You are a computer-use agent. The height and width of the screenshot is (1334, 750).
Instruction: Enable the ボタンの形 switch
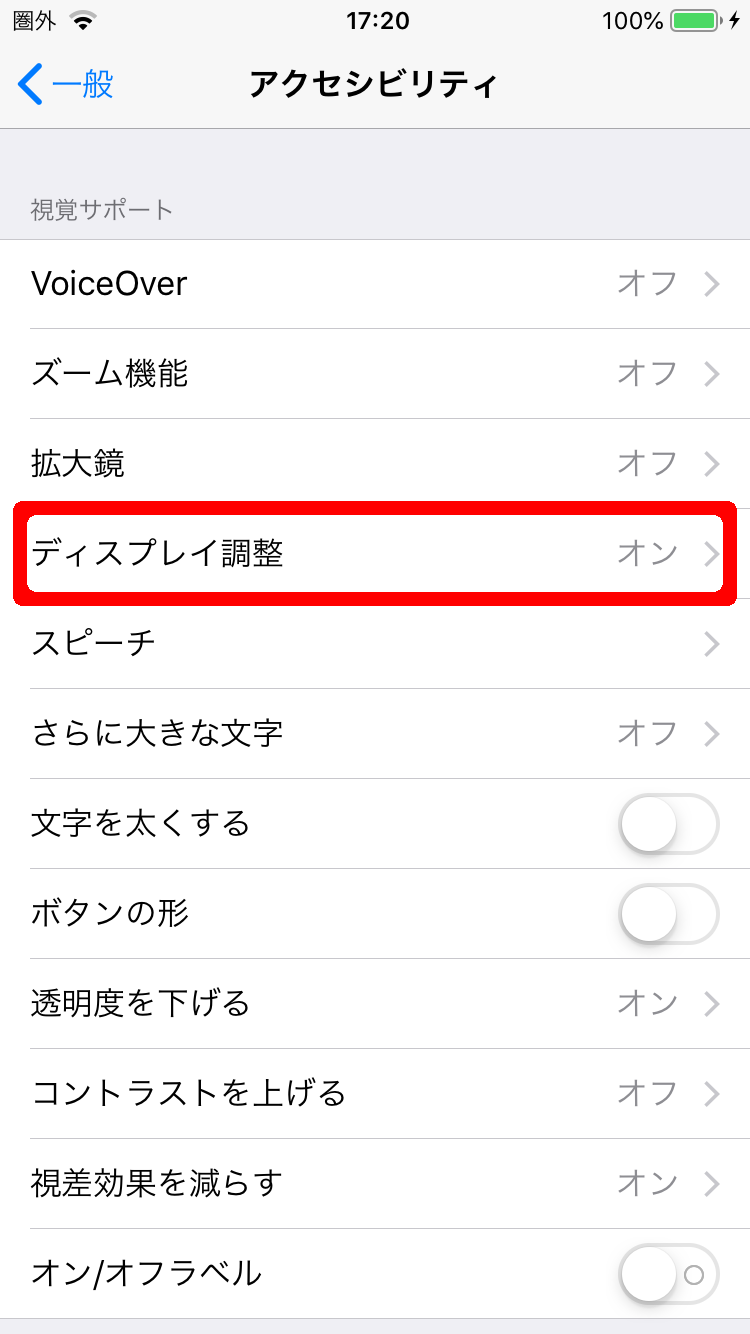(668, 914)
